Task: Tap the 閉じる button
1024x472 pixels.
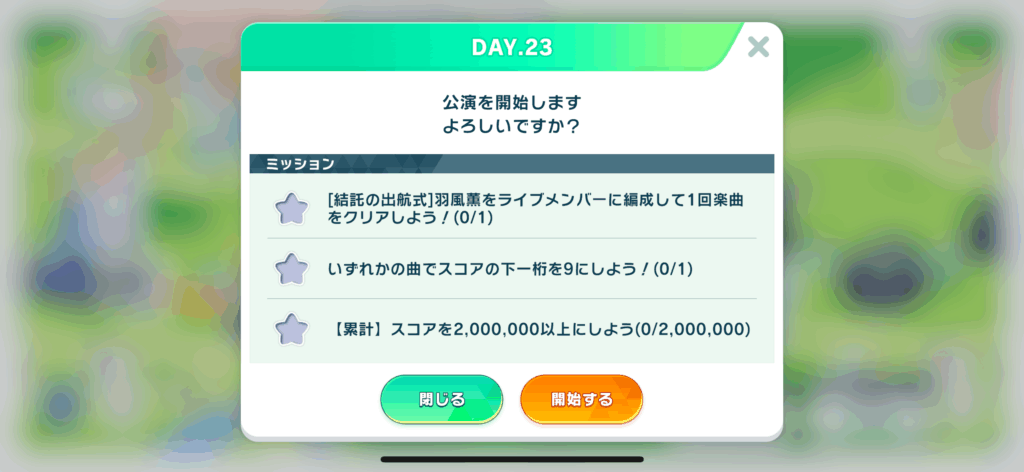Action: pos(441,400)
